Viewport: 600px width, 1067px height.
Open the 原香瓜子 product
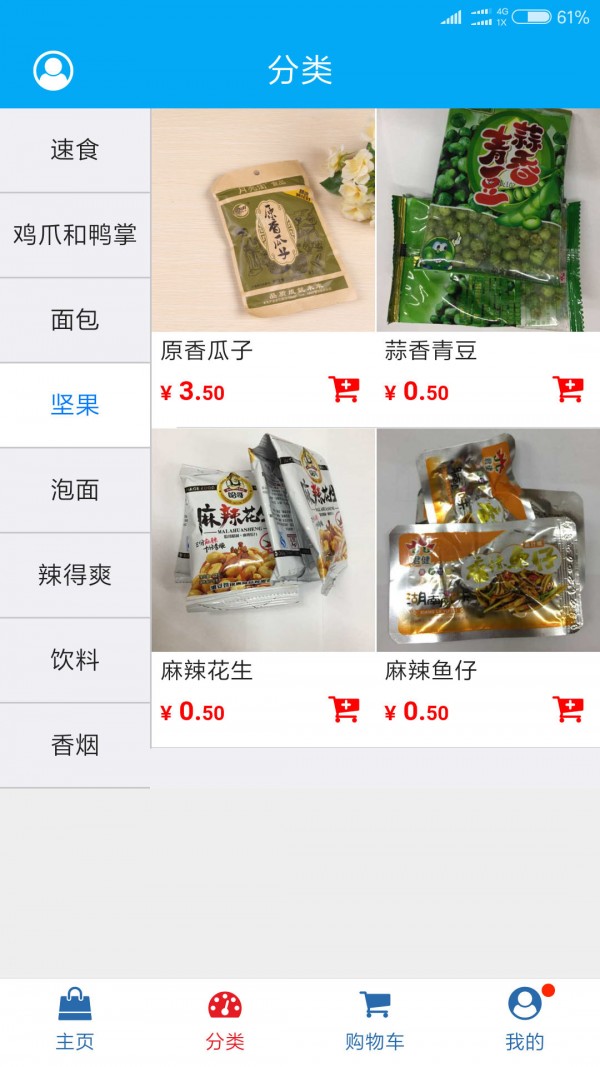click(x=263, y=220)
